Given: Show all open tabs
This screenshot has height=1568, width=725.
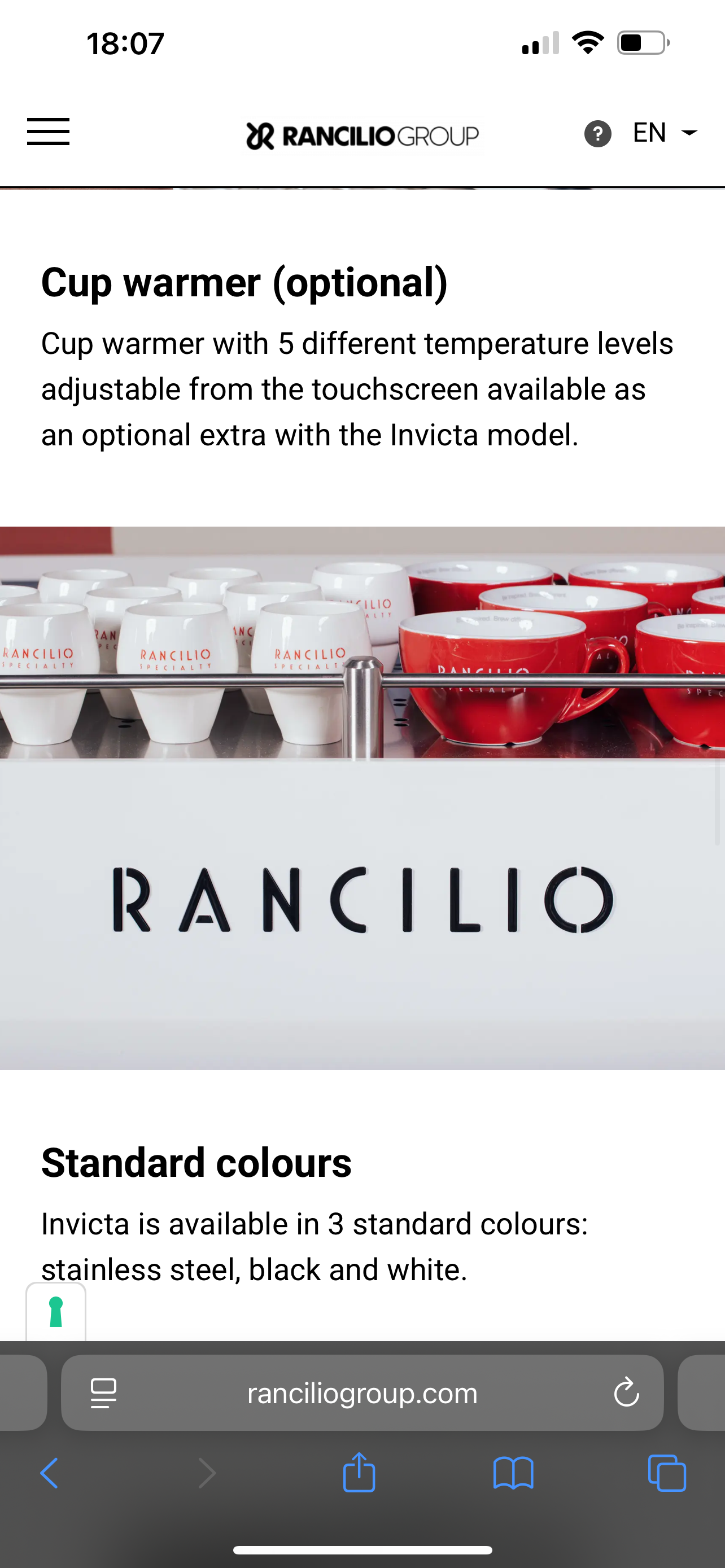Looking at the screenshot, I should pos(667,1473).
